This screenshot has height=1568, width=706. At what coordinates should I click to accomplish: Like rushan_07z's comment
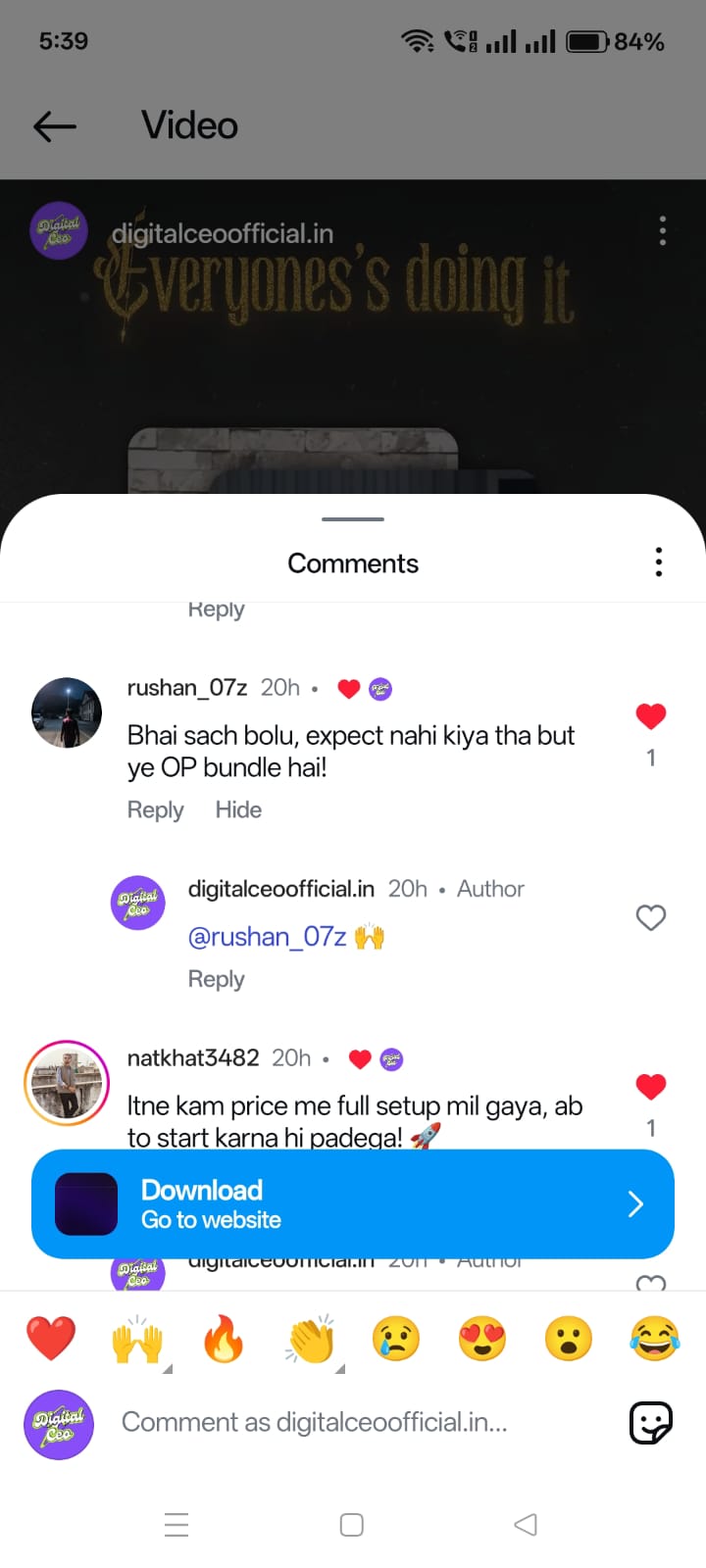click(650, 716)
